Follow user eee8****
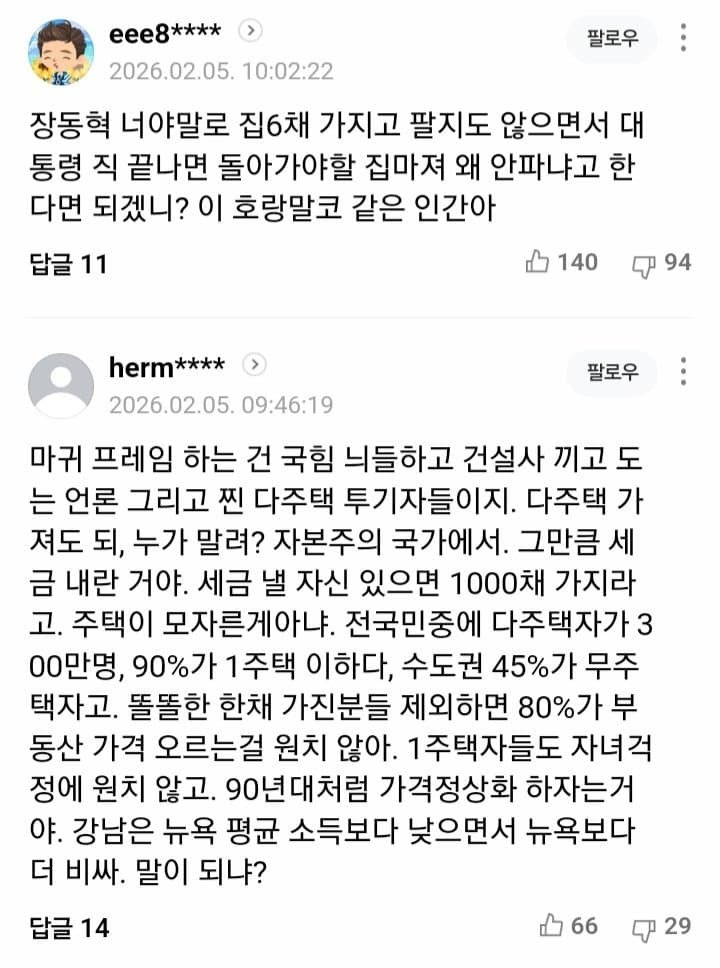 612,39
